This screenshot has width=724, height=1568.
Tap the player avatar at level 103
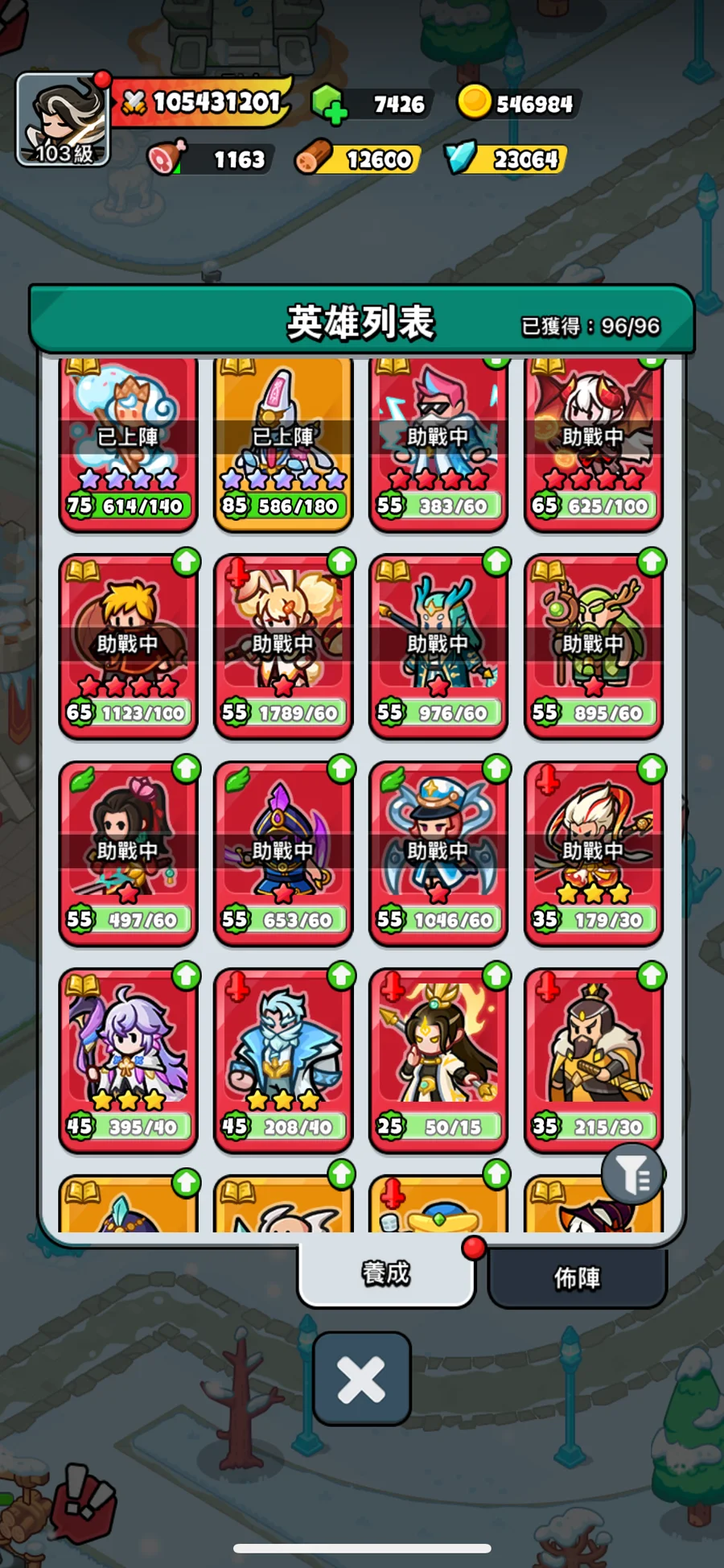(x=63, y=119)
